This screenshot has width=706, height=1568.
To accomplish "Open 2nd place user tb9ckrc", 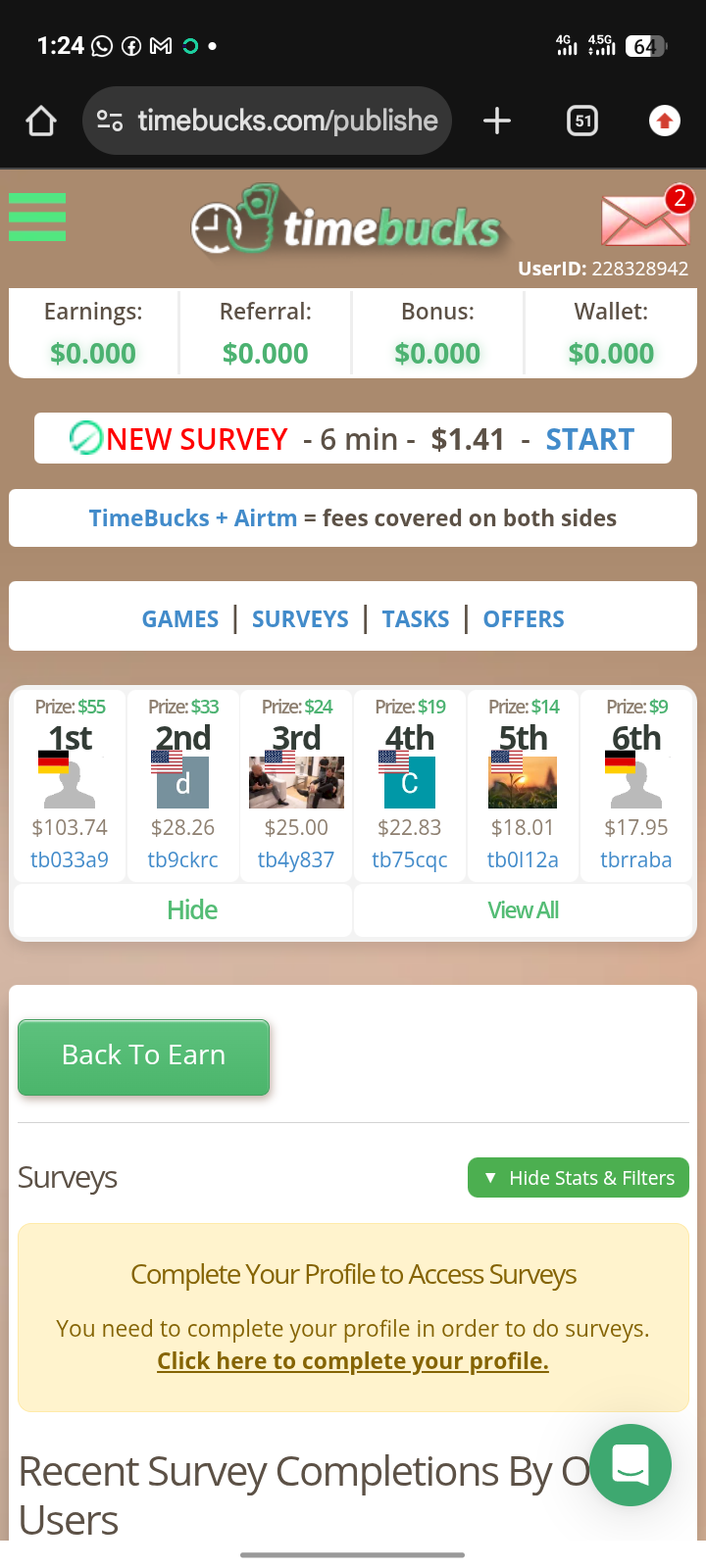I will coord(182,859).
